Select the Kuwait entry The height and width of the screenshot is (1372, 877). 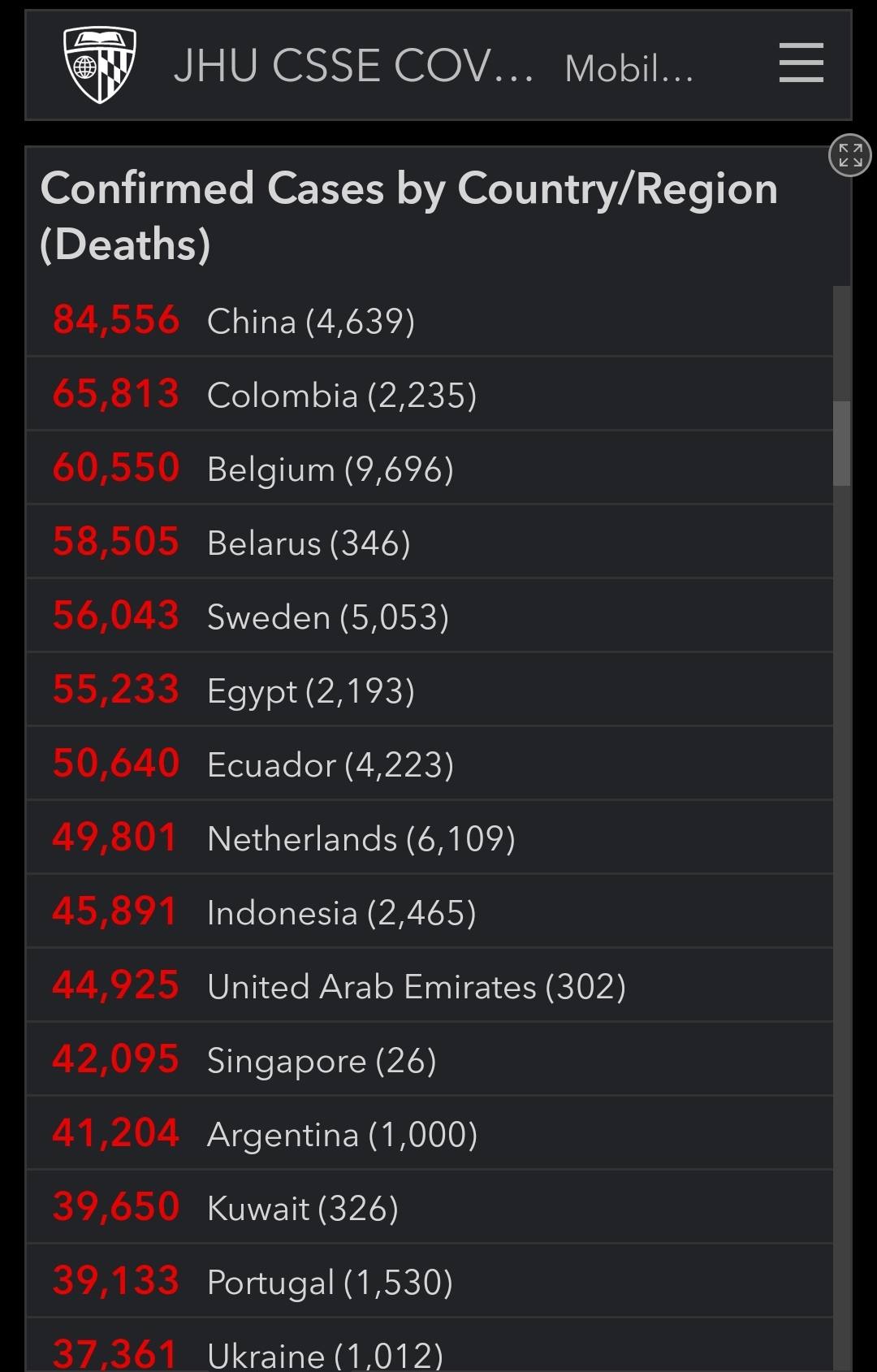click(430, 1207)
